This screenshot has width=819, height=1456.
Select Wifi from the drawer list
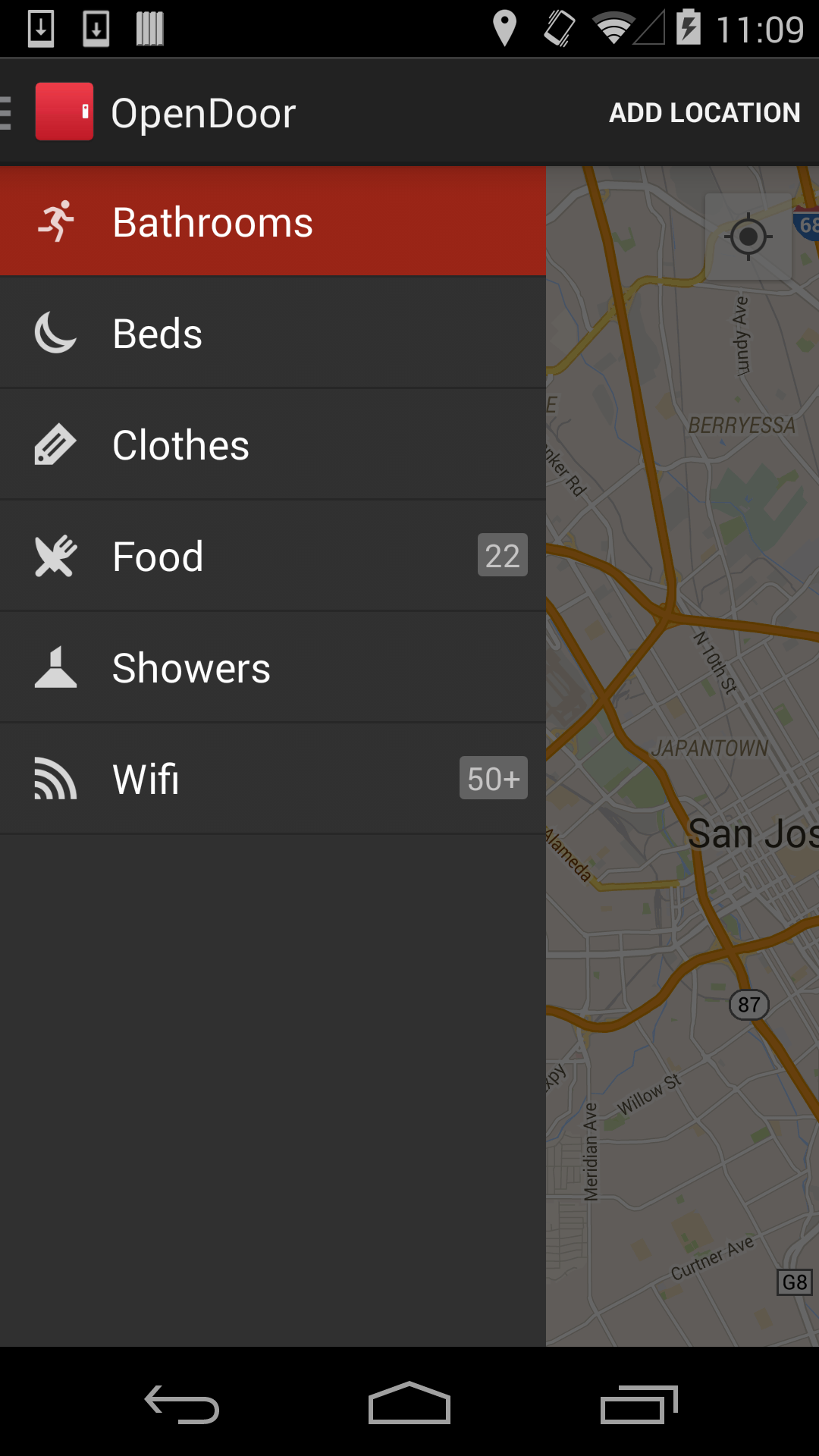click(272, 779)
